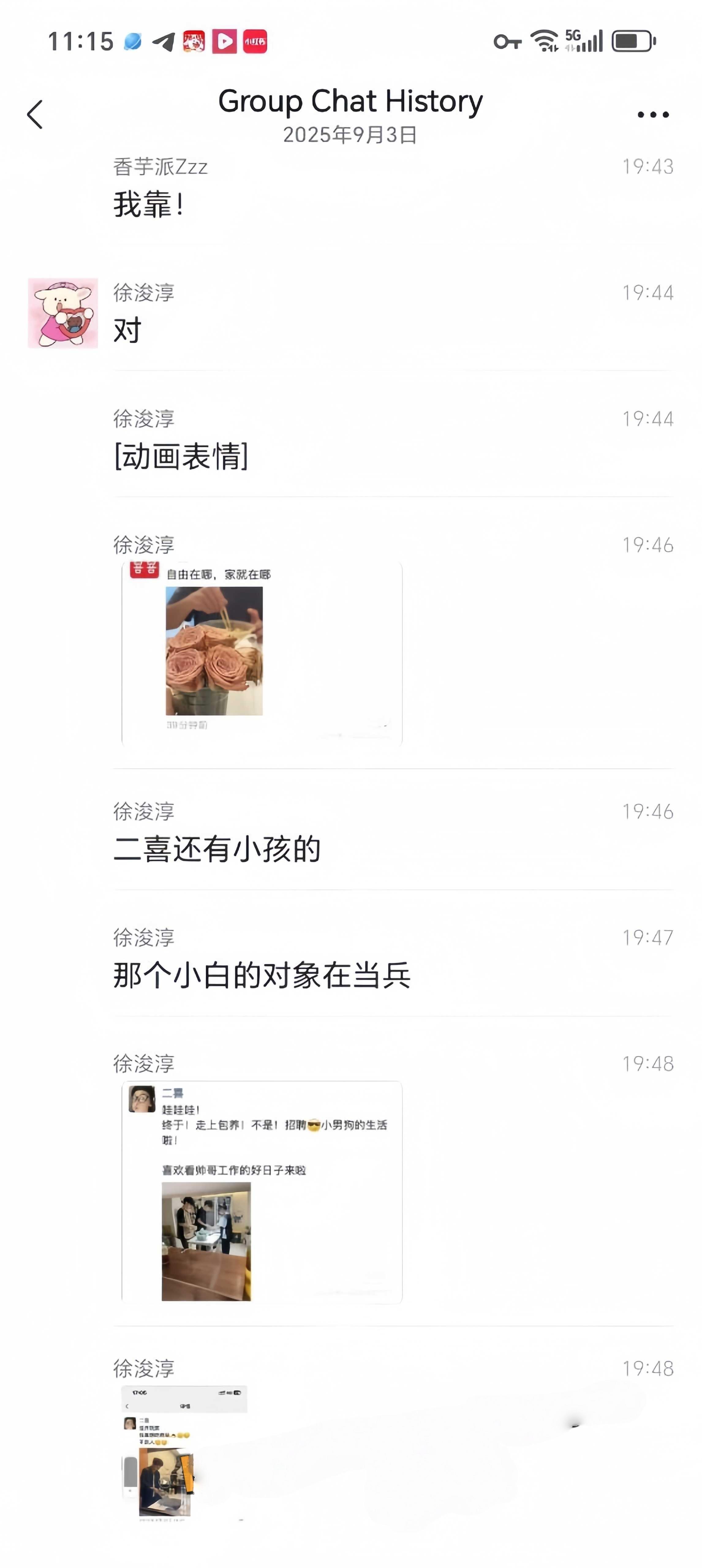
Task: Open the last phone screenshot image at the bottom
Action: click(184, 1452)
